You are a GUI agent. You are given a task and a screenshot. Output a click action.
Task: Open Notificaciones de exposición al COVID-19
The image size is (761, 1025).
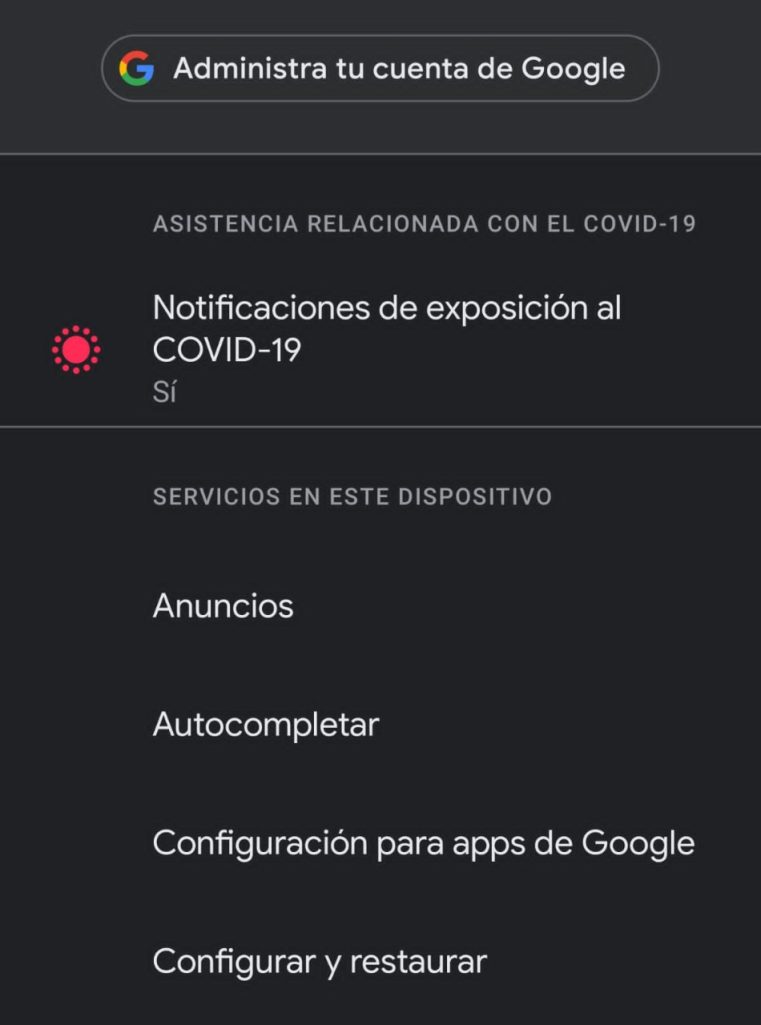point(386,348)
